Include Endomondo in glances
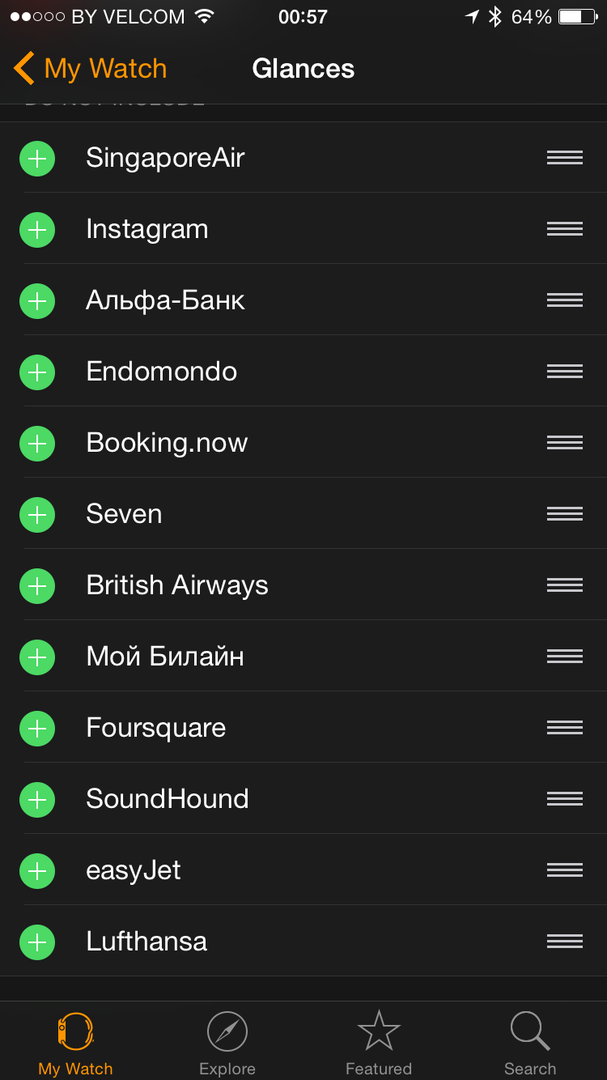 38,372
